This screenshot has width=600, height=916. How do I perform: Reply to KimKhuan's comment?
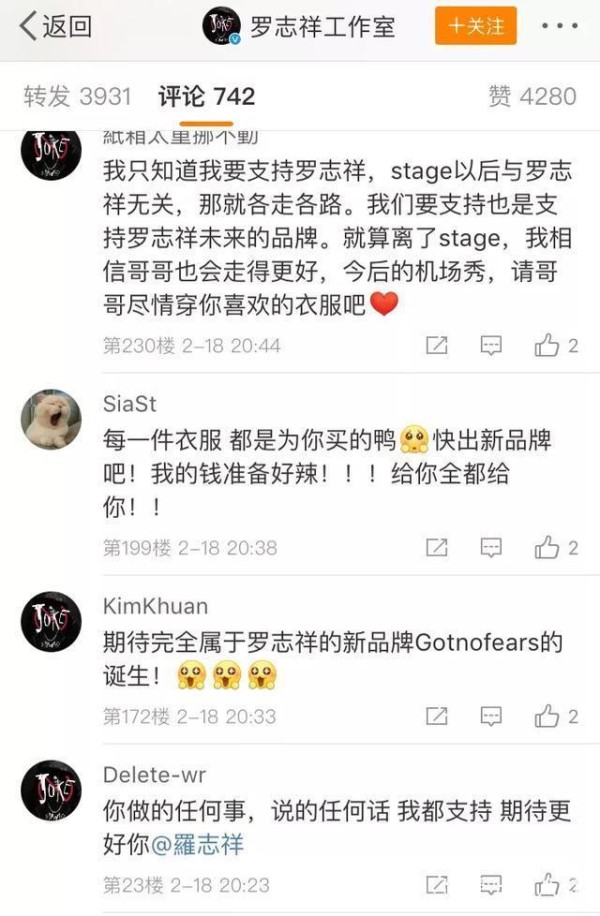(491, 717)
